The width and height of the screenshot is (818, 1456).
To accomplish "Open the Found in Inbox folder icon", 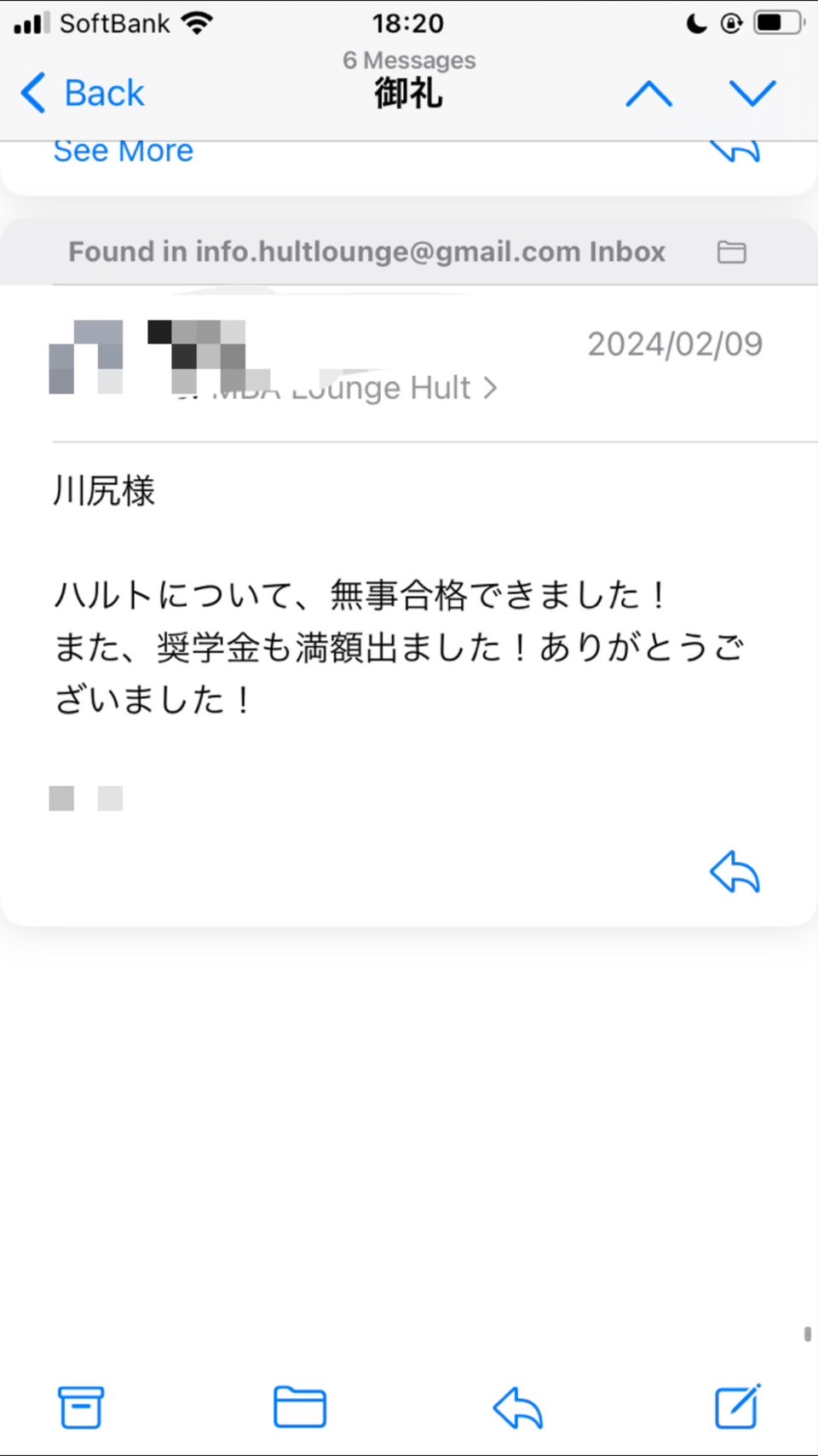I will coord(731,252).
